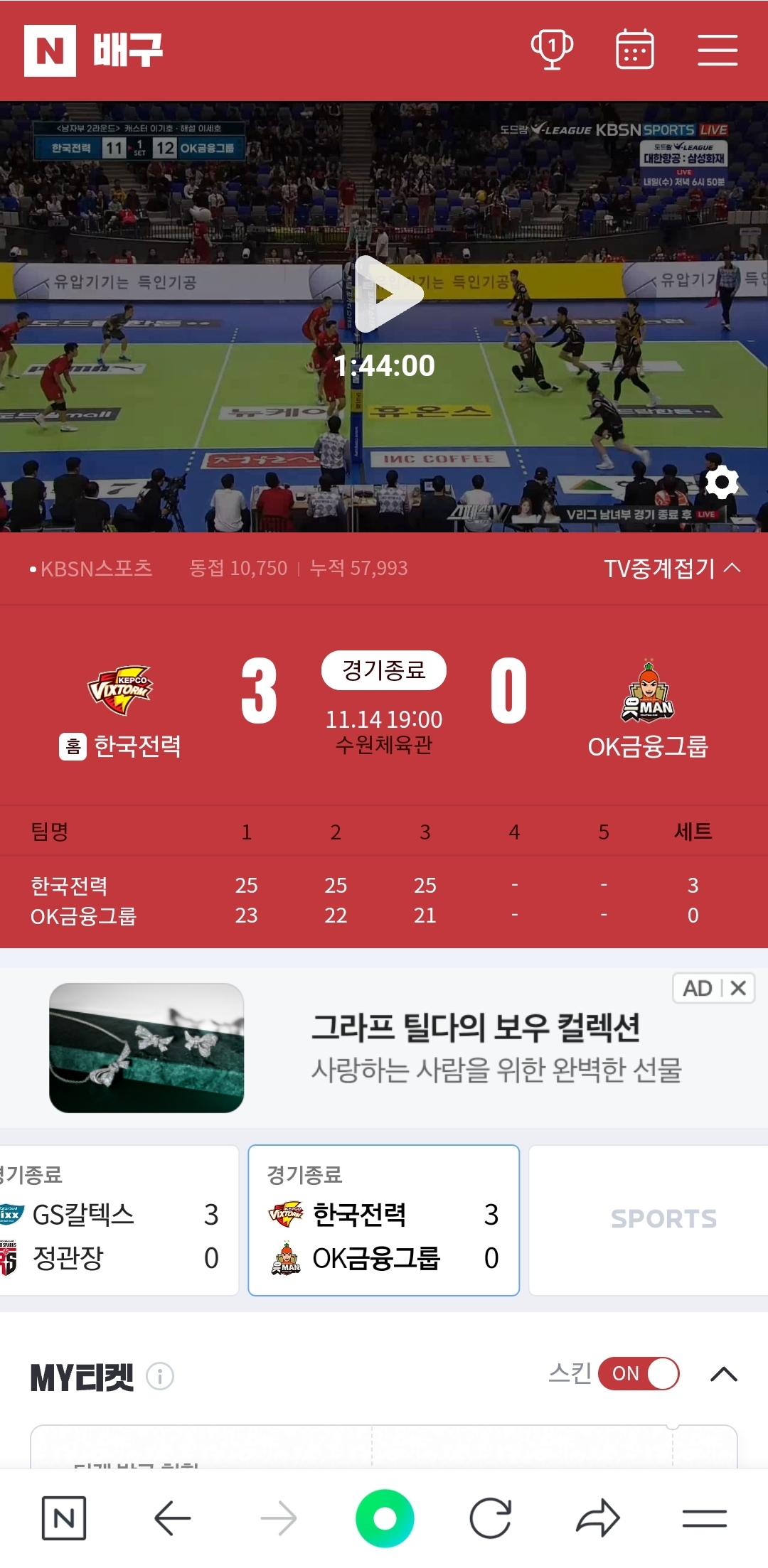This screenshot has width=768, height=1568.
Task: Open video settings gear
Action: (721, 483)
